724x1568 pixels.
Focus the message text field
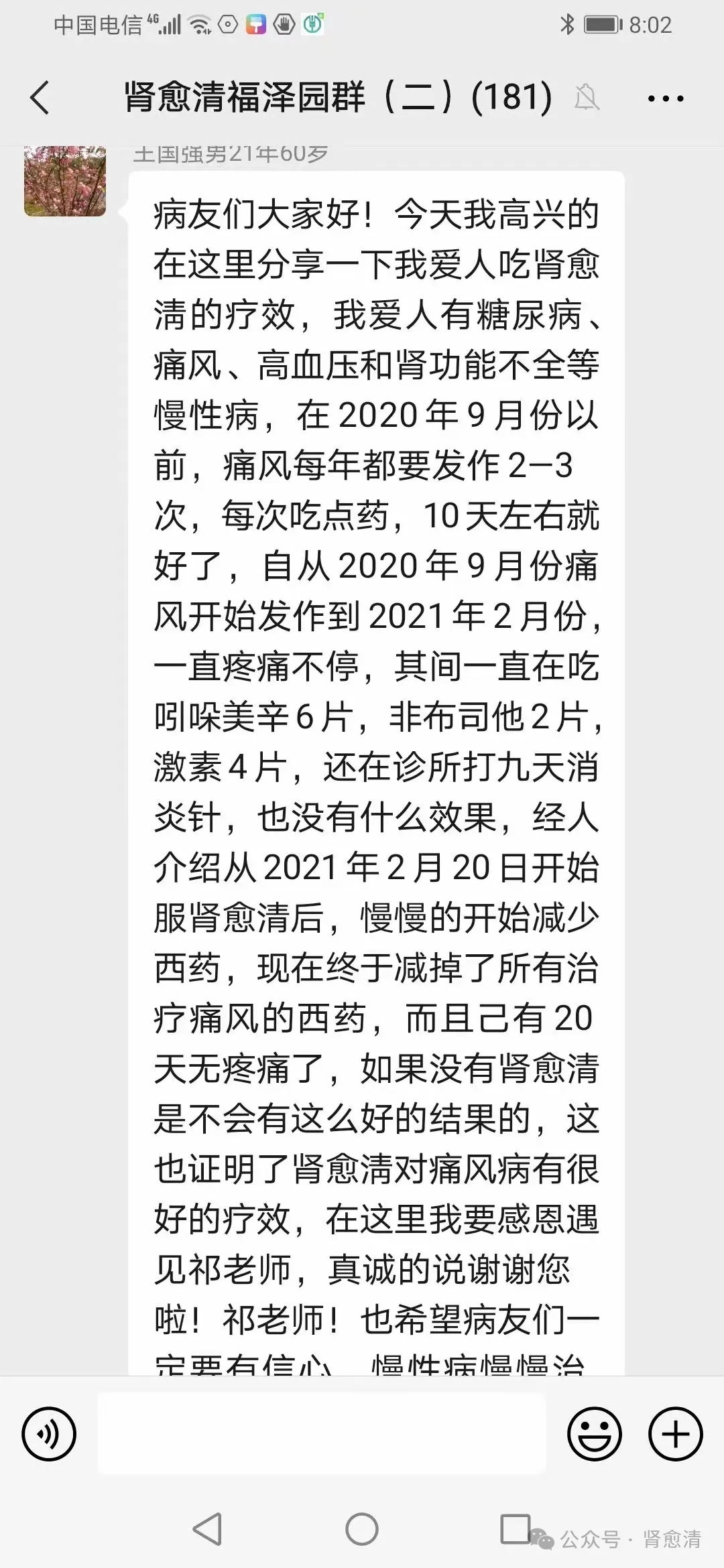coord(322,1433)
